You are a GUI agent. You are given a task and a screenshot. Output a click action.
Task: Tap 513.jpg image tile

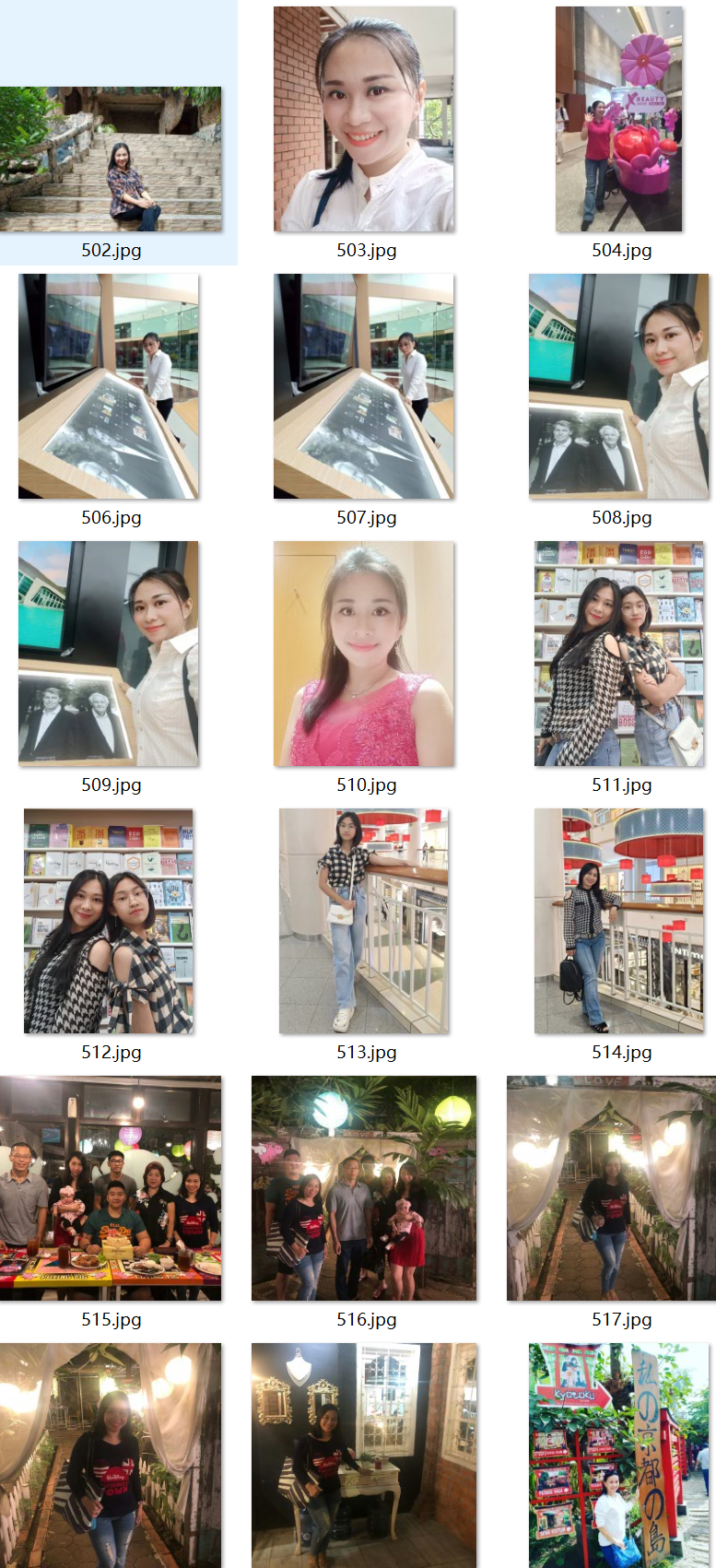pyautogui.click(x=364, y=921)
